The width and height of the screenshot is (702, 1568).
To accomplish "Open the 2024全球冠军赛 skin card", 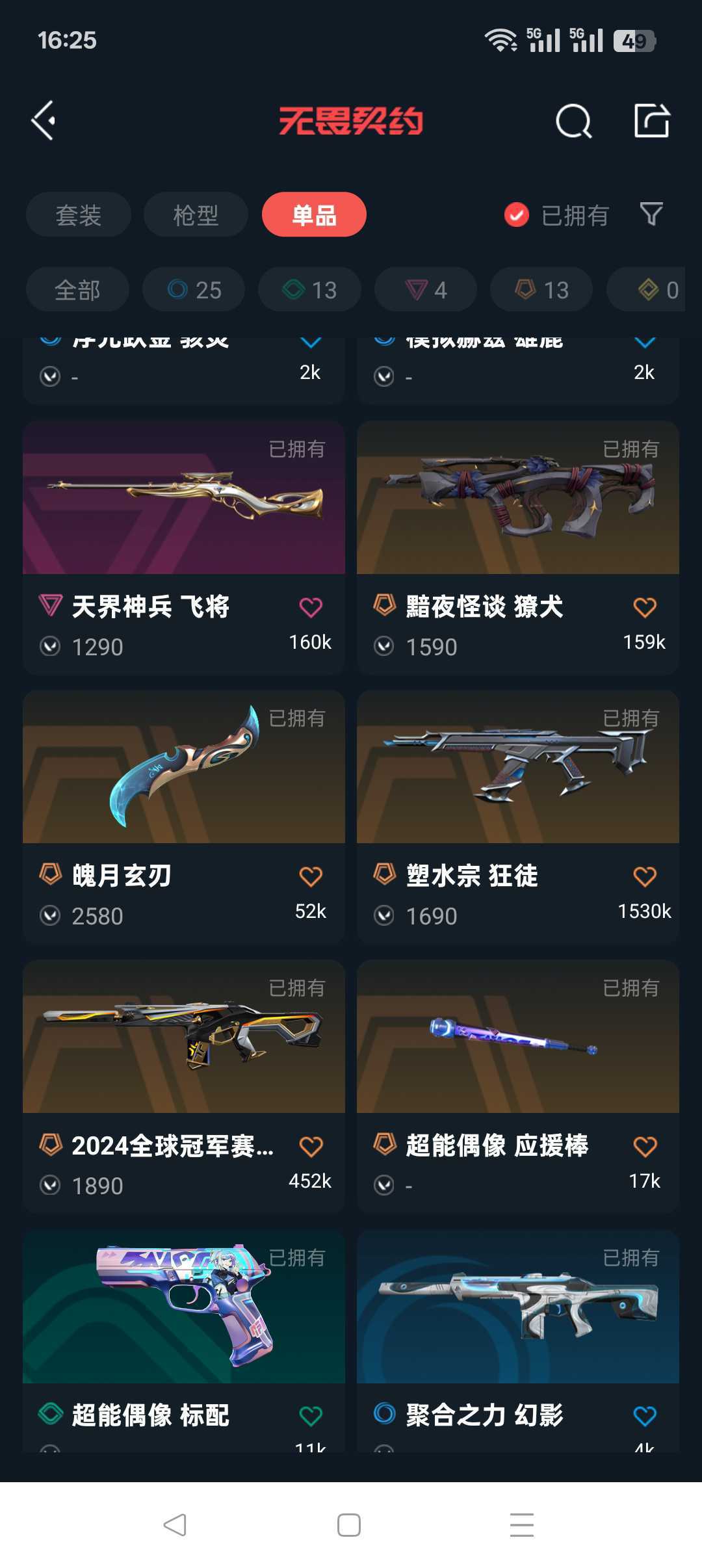I will point(184,1087).
